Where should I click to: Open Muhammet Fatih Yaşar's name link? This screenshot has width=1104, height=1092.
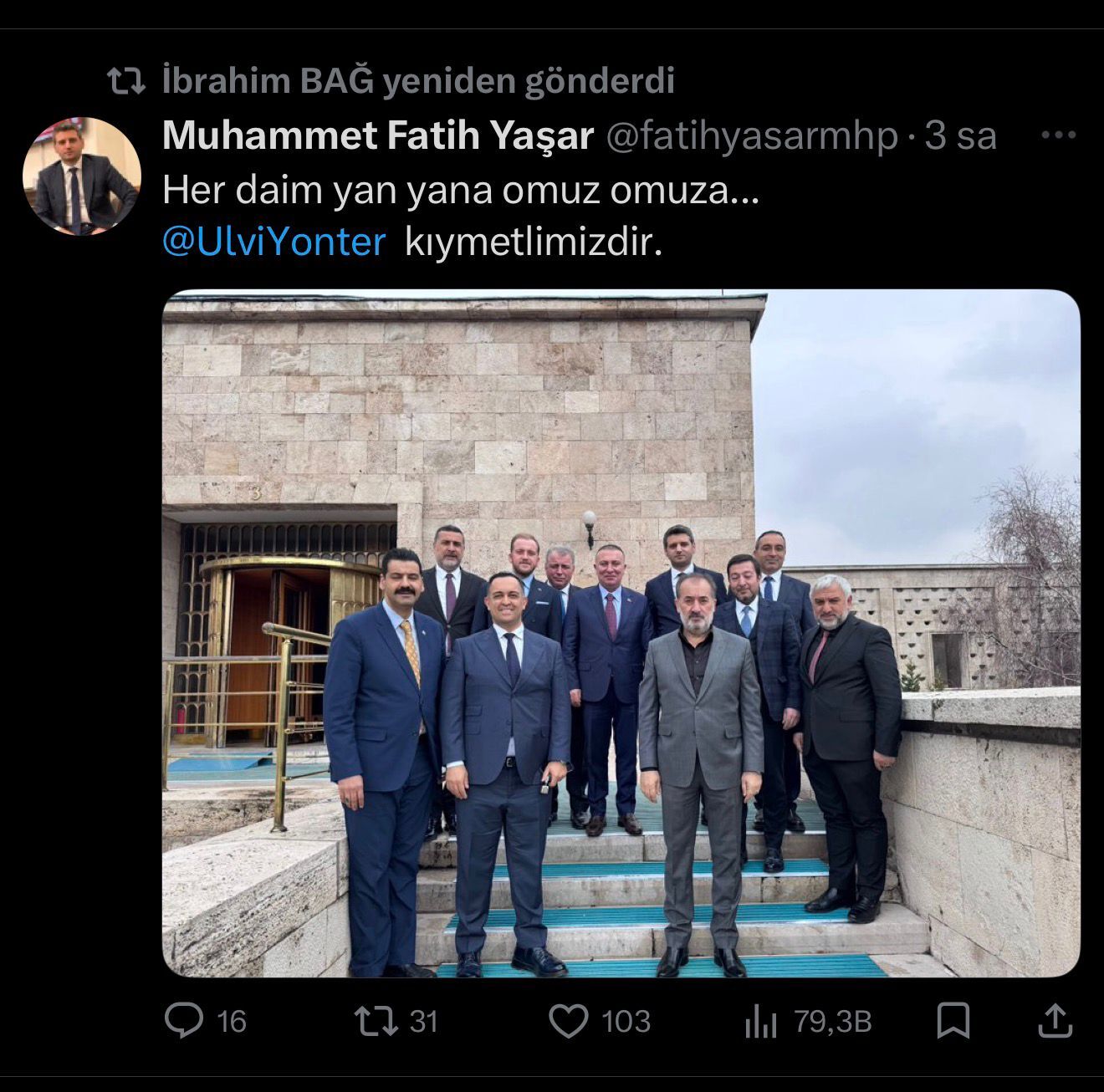point(377,135)
